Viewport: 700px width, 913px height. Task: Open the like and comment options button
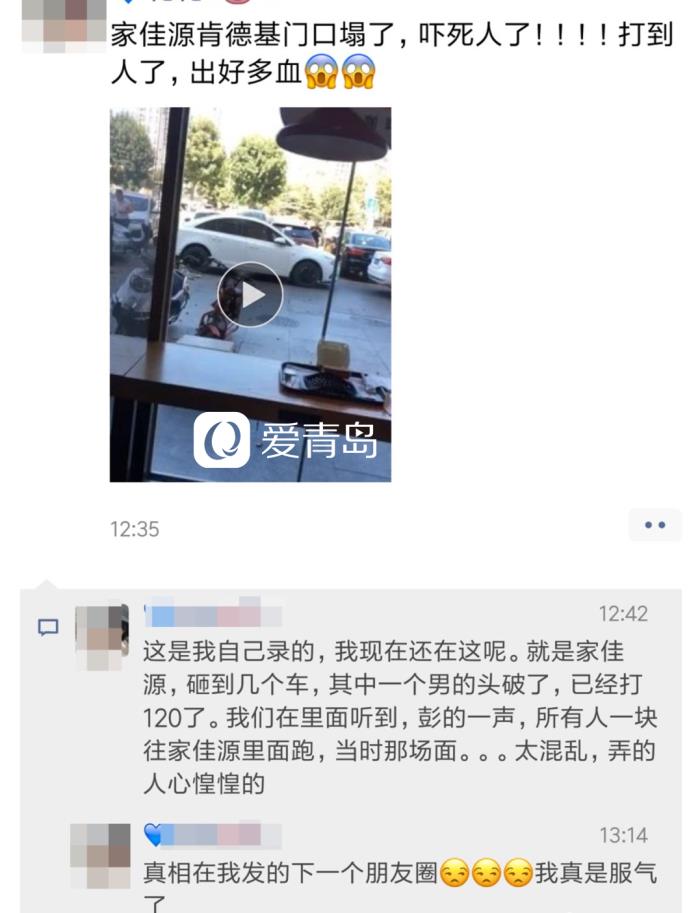pos(655,525)
